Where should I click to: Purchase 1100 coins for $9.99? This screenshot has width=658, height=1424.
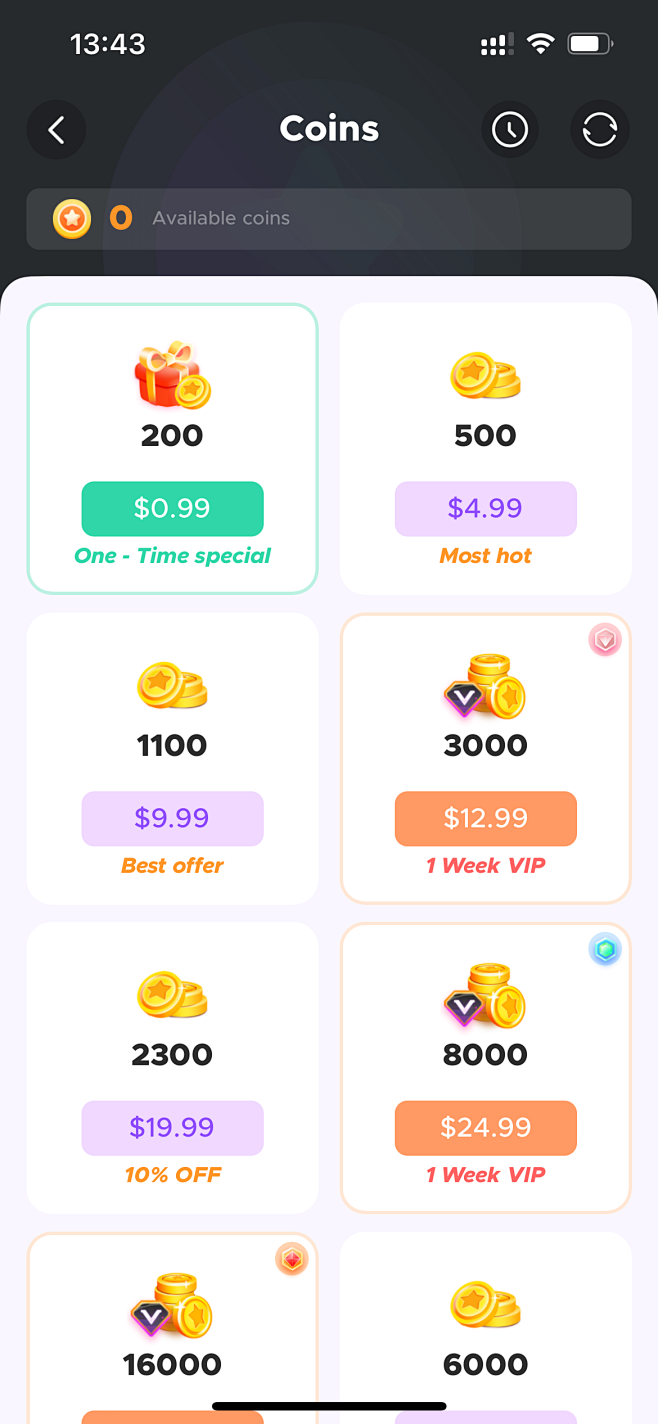pos(172,818)
